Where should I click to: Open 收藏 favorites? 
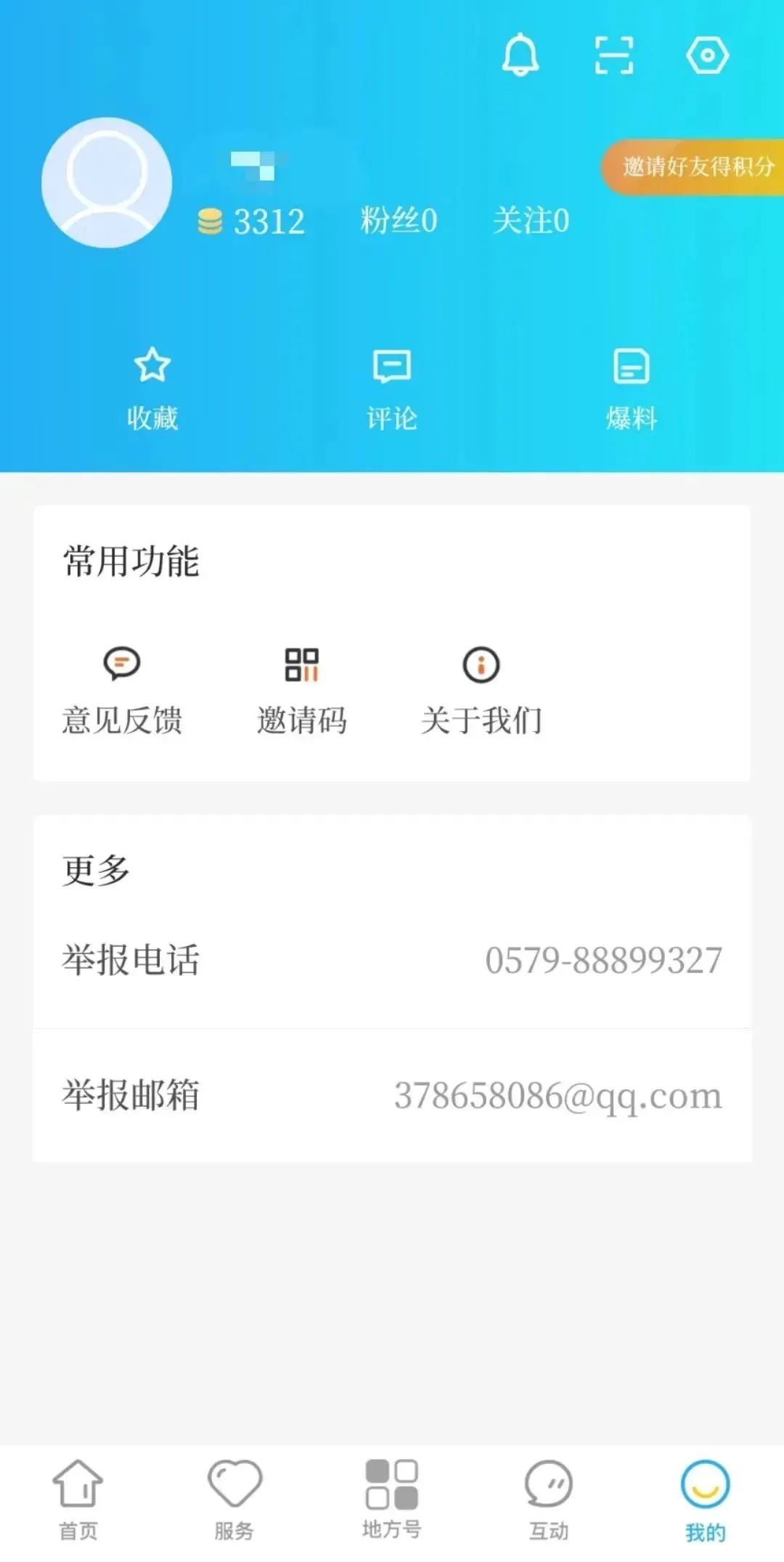[152, 389]
